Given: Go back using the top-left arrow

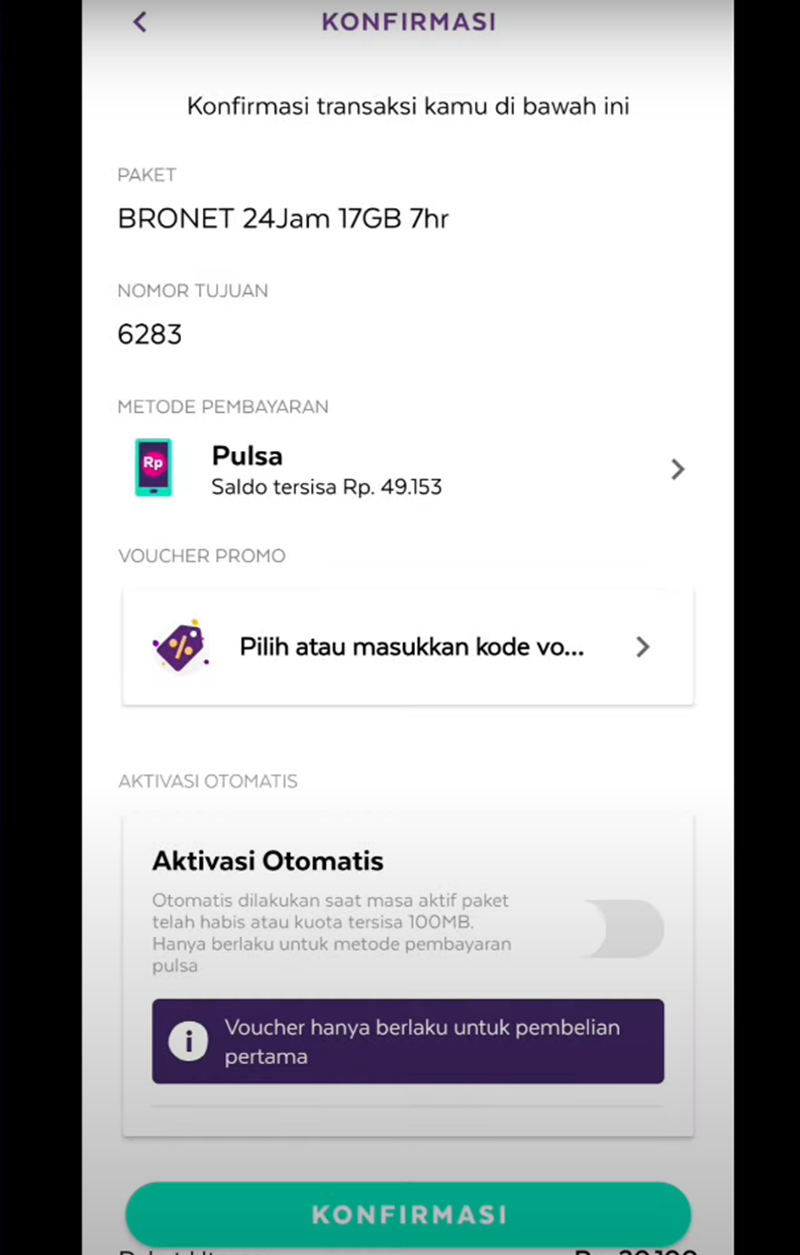Looking at the screenshot, I should click(x=140, y=22).
